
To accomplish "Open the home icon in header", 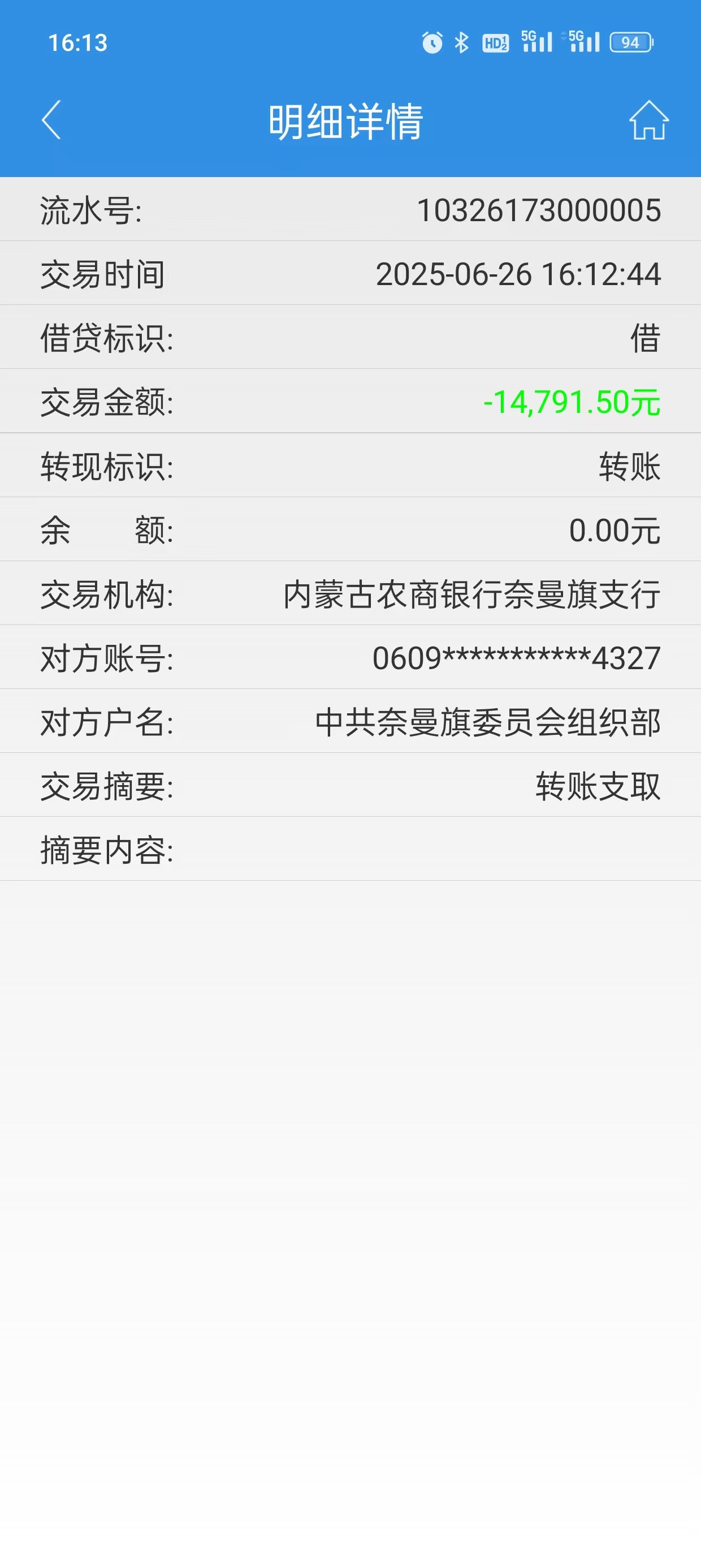I will point(648,120).
